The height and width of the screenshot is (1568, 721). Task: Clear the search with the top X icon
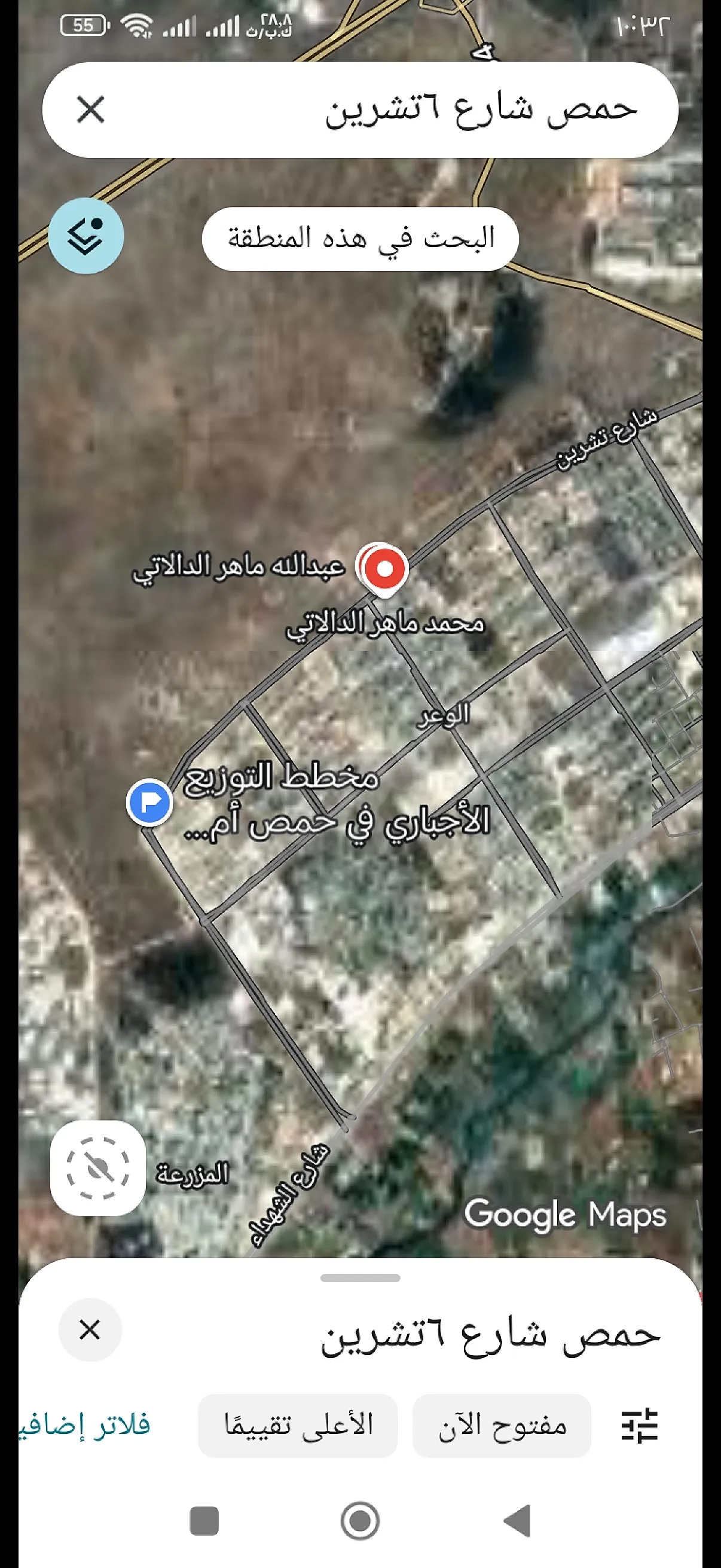pos(91,109)
